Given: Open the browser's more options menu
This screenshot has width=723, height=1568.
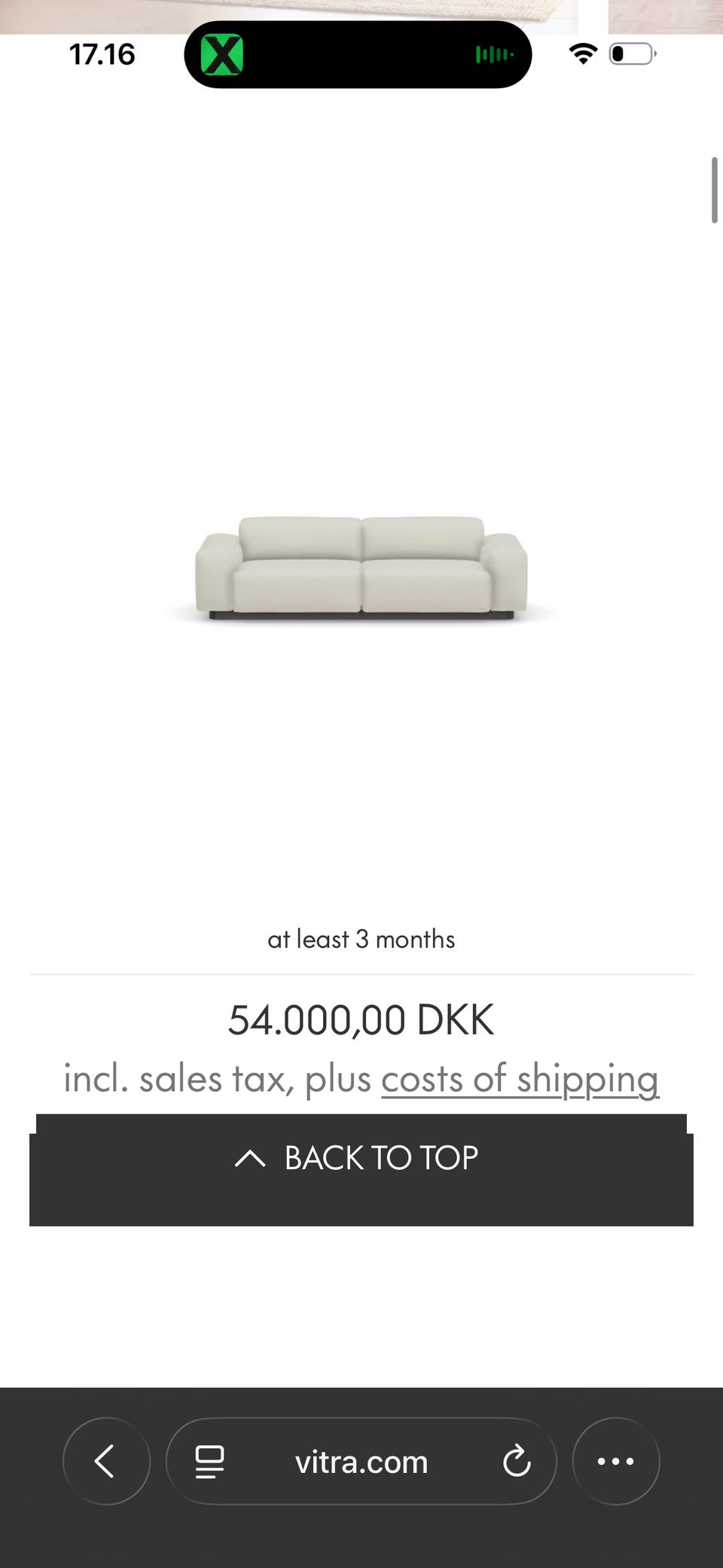Looking at the screenshot, I should point(616,1461).
